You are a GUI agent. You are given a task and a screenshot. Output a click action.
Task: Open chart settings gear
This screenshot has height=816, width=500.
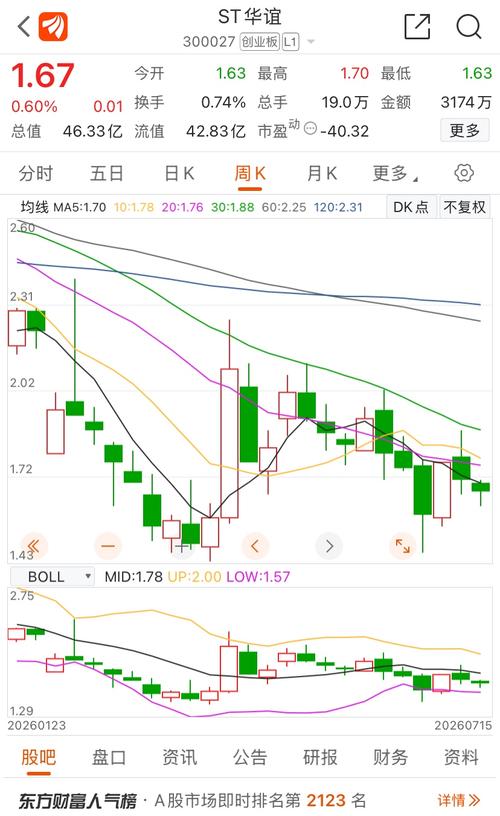tap(464, 173)
